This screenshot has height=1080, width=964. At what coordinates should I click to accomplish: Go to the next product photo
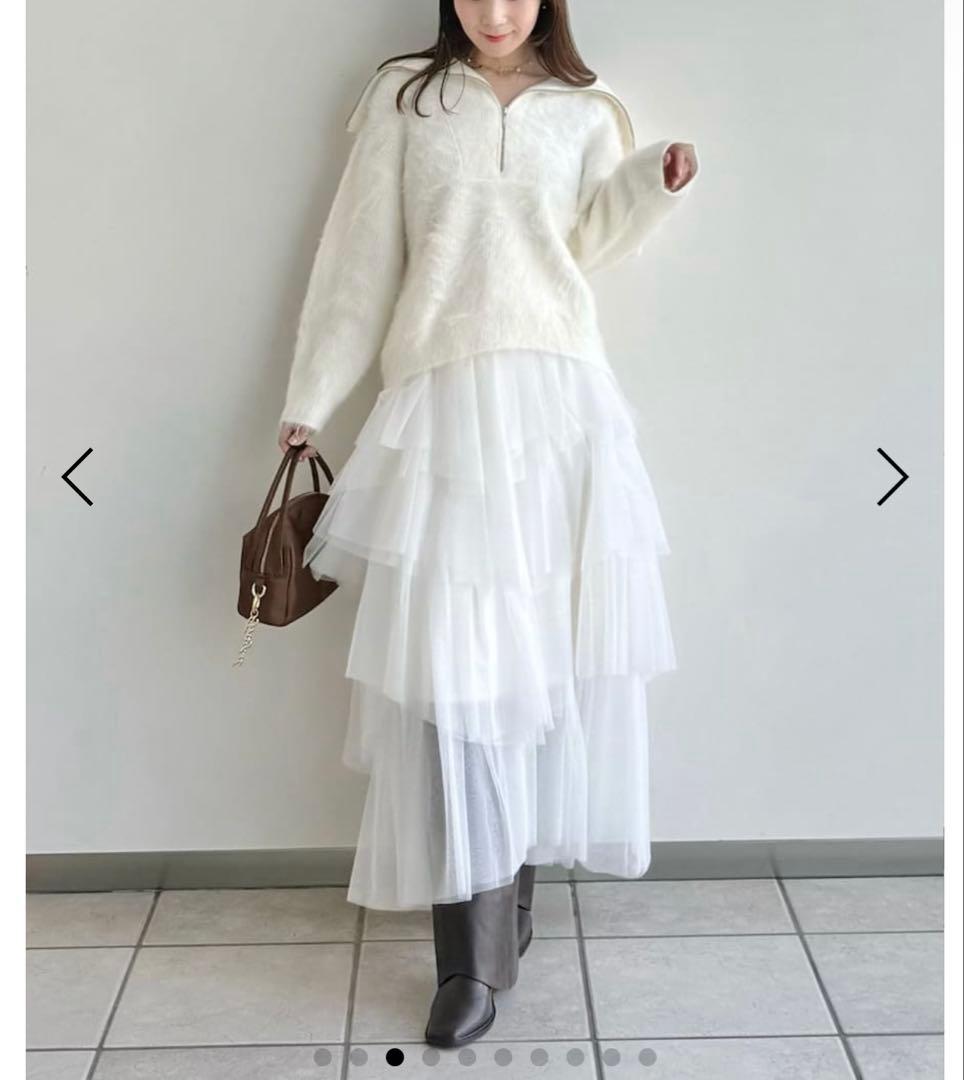point(892,477)
